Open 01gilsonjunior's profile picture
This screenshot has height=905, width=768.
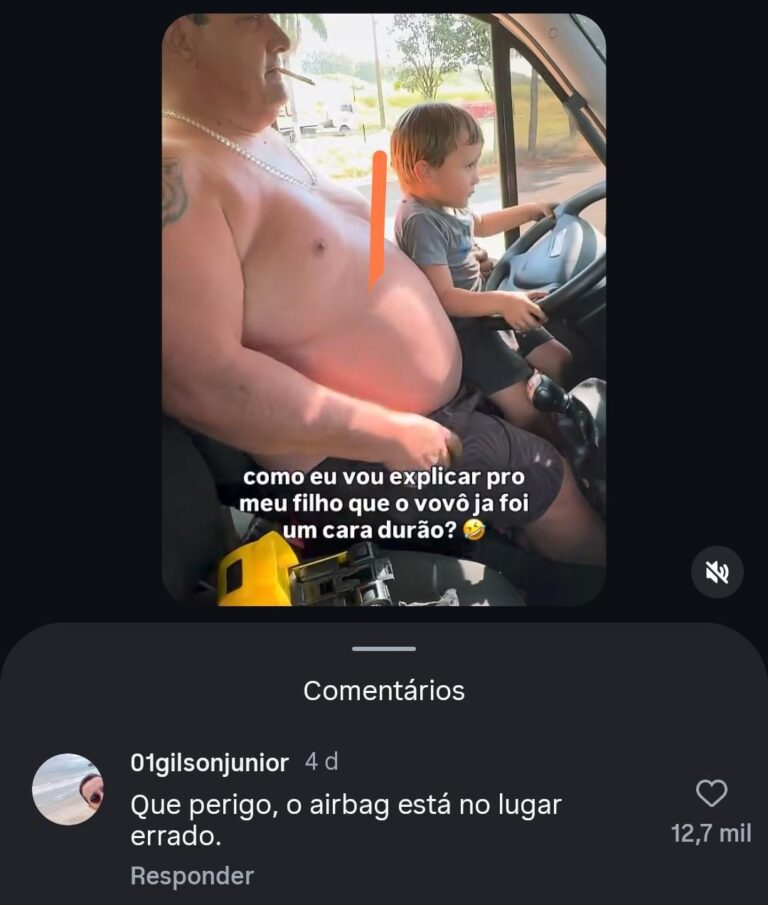[67, 789]
